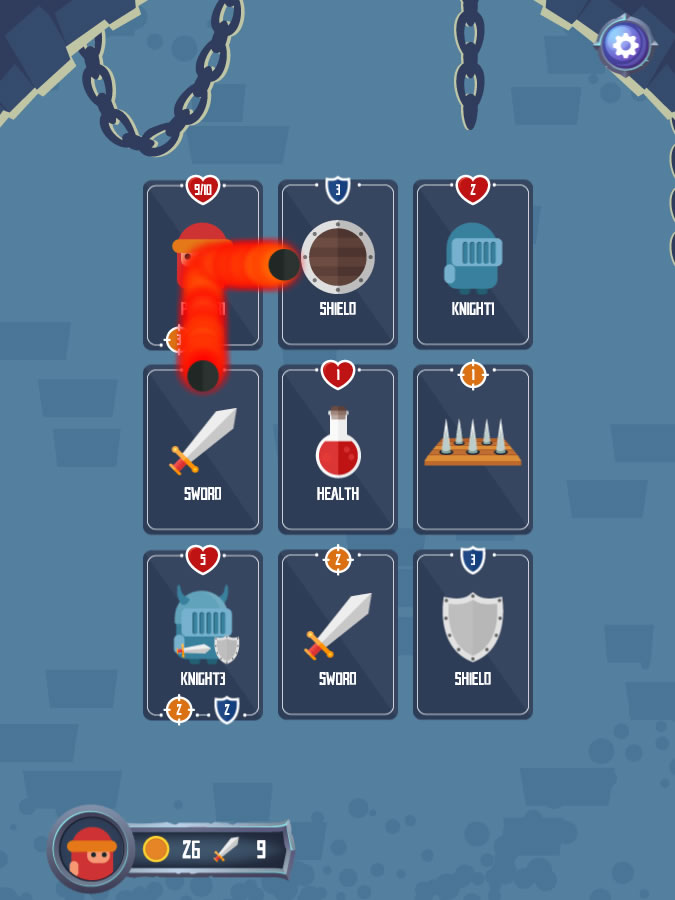Image resolution: width=675 pixels, height=900 pixels.
Task: Select the Knight1 card
Action: pos(473,265)
